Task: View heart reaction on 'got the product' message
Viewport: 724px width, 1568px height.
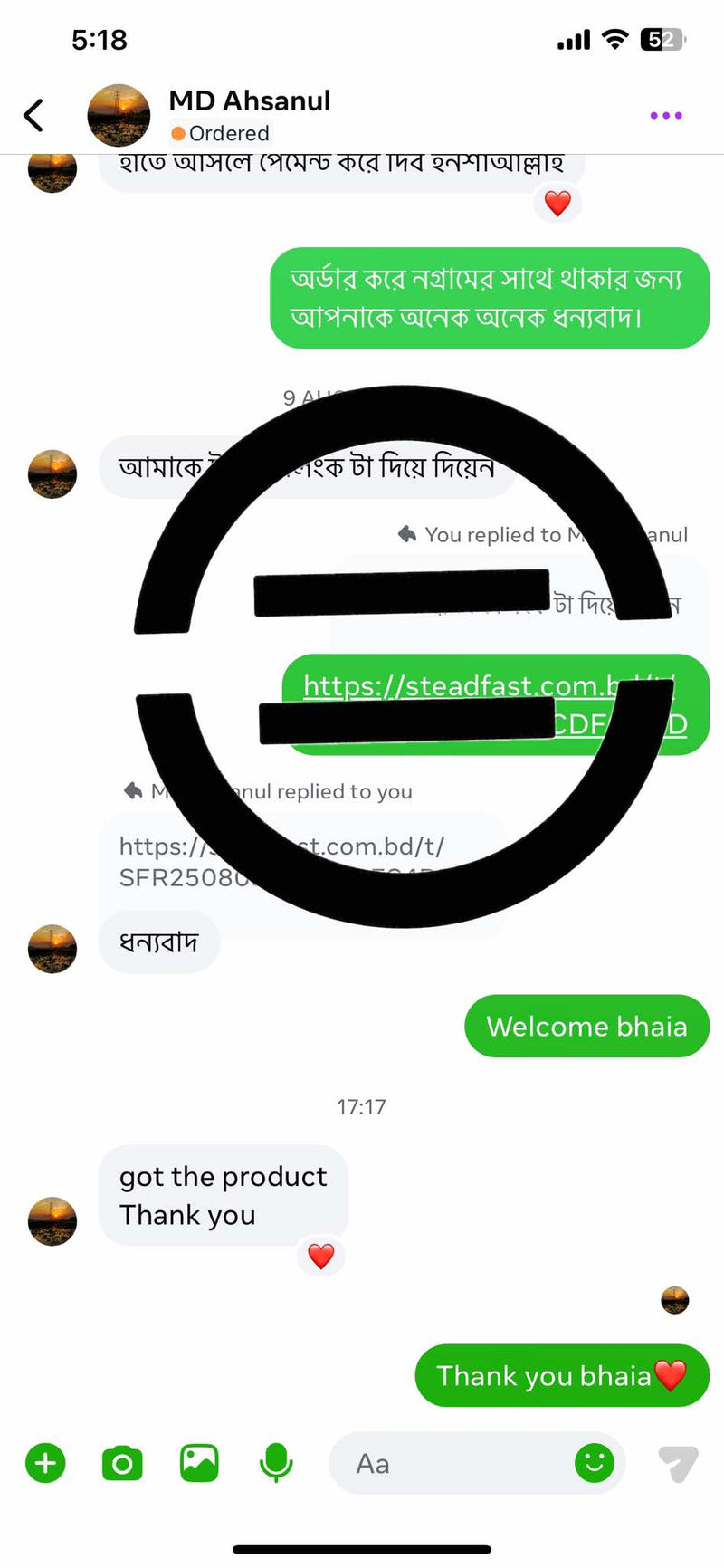Action: [x=321, y=1256]
